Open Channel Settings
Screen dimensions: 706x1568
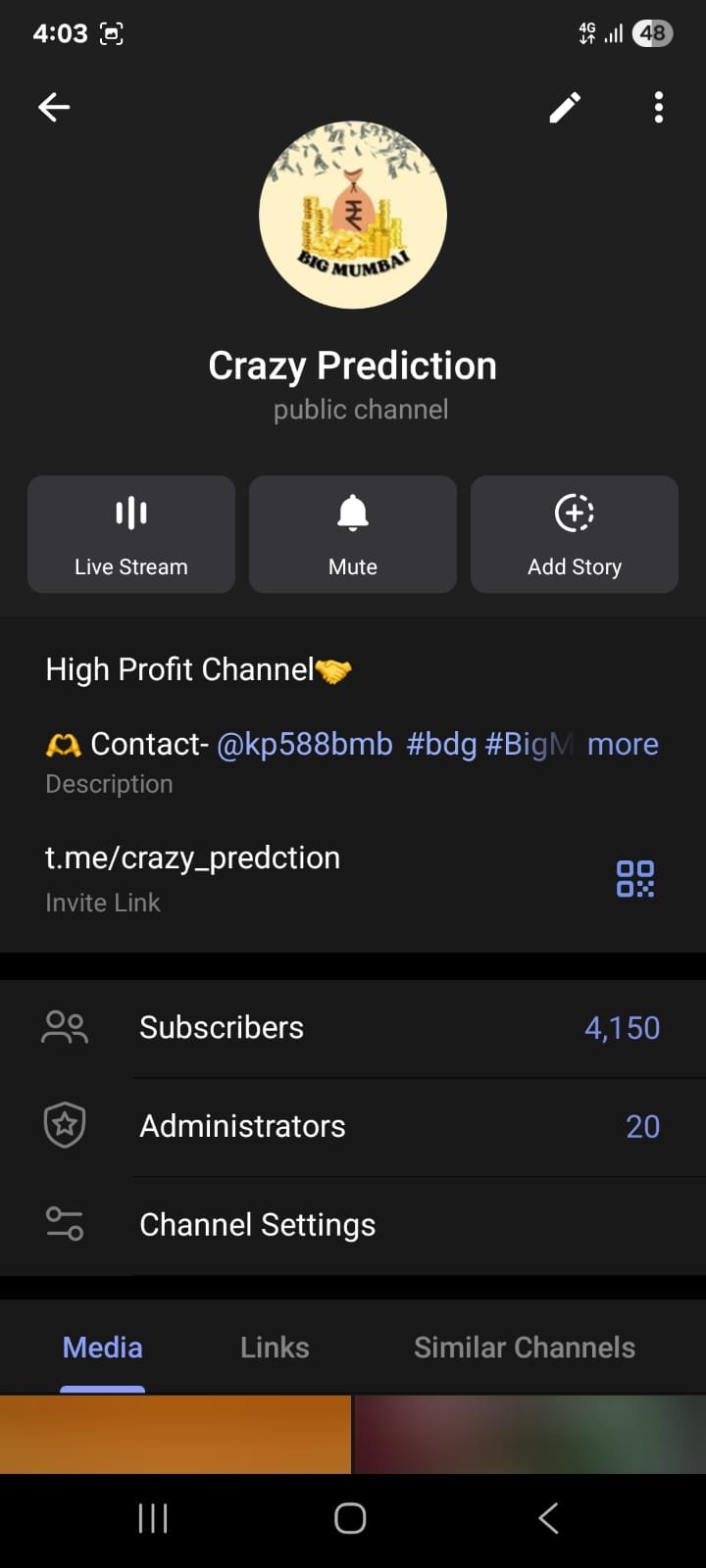[353, 1225]
